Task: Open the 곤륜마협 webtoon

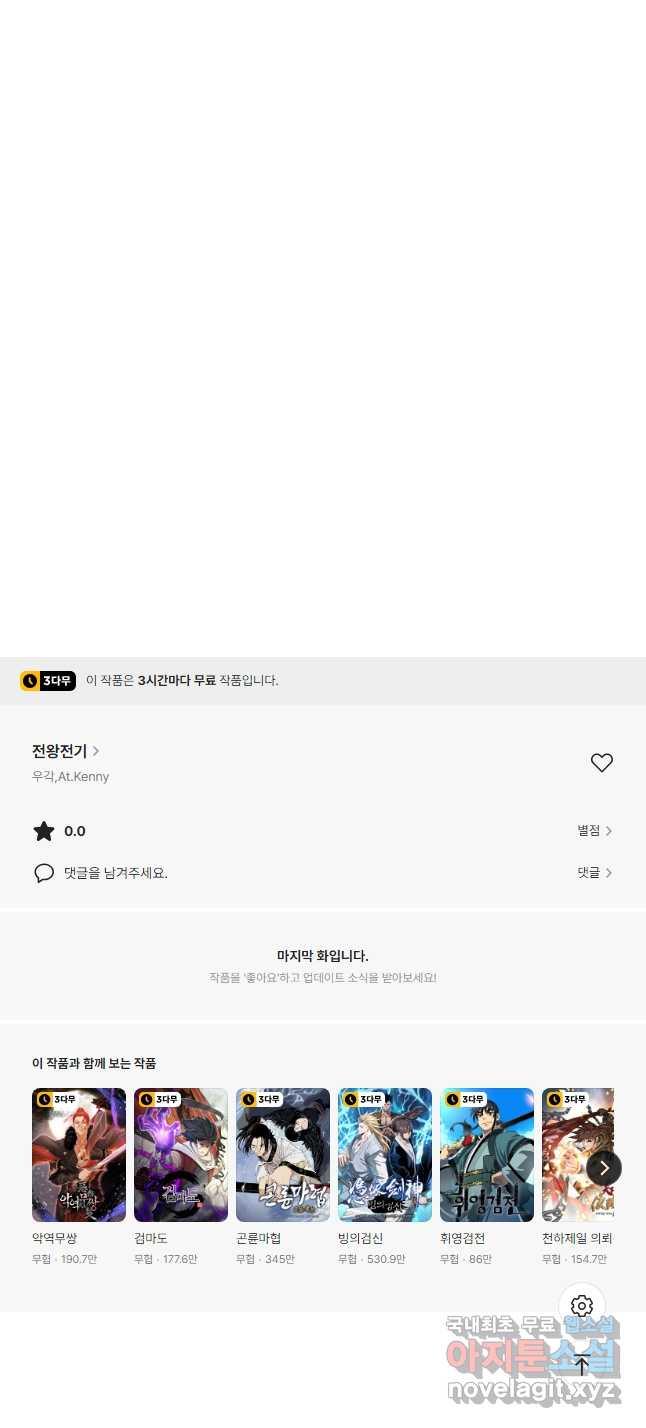Action: 283,1155
